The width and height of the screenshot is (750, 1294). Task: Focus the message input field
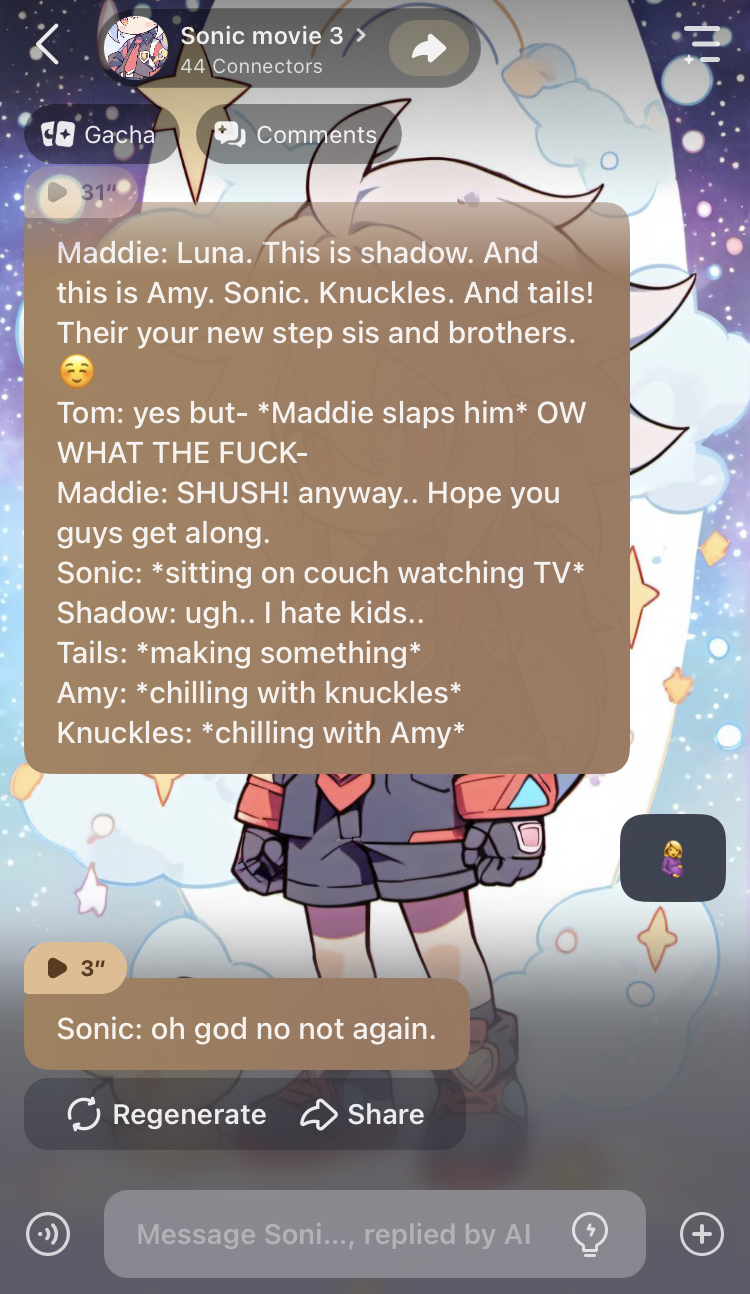click(334, 1235)
